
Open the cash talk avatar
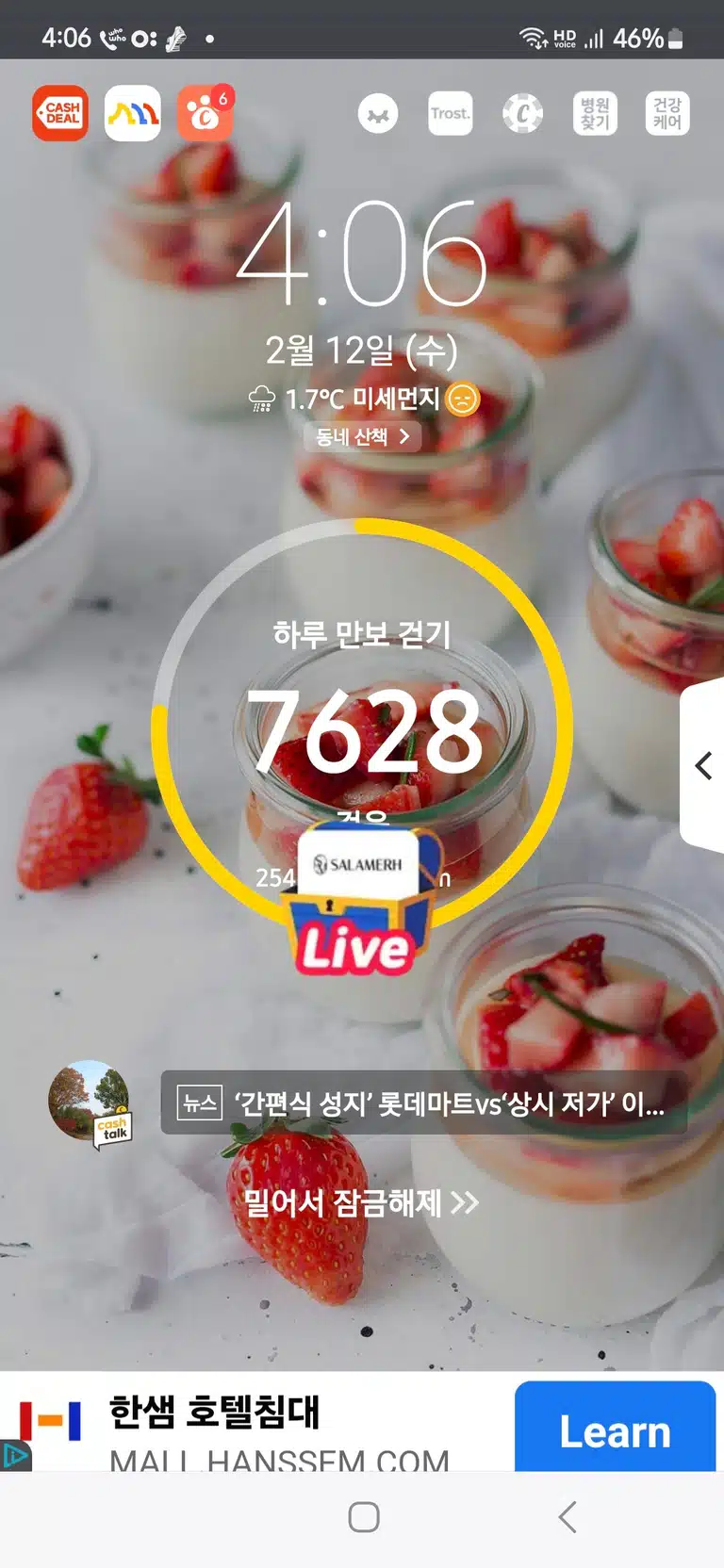(x=90, y=1102)
